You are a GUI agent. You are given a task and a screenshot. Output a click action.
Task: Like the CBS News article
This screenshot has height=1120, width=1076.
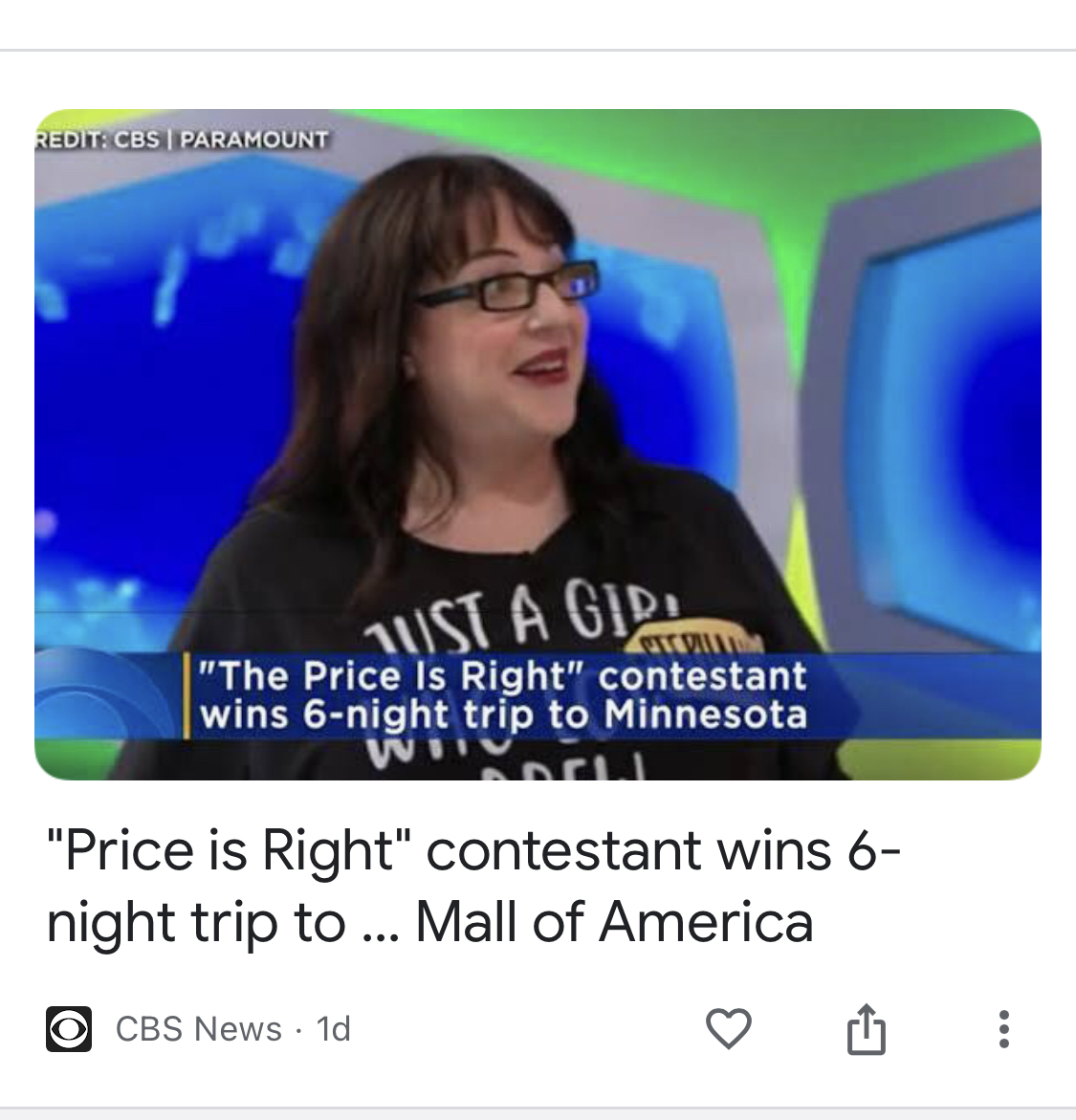point(729,1028)
